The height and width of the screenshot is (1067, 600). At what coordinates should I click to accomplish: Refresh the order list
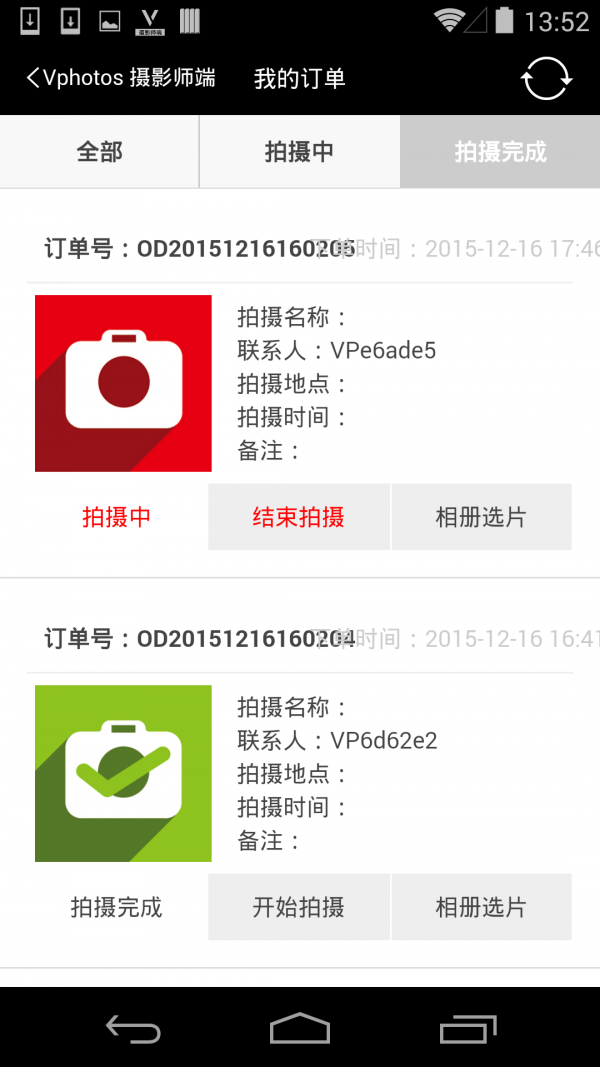pyautogui.click(x=546, y=78)
